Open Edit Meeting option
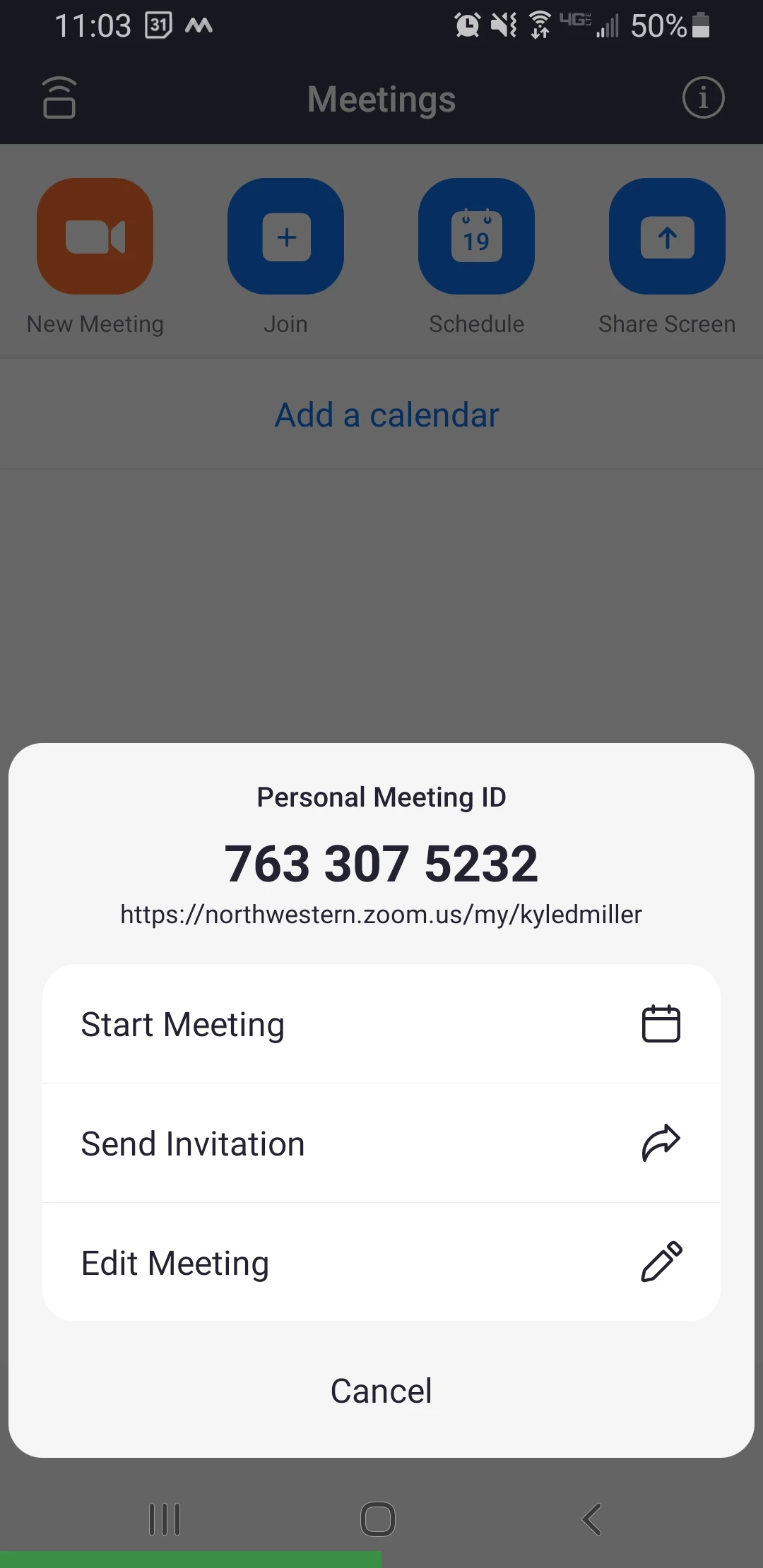This screenshot has width=763, height=1568. coord(381,1263)
